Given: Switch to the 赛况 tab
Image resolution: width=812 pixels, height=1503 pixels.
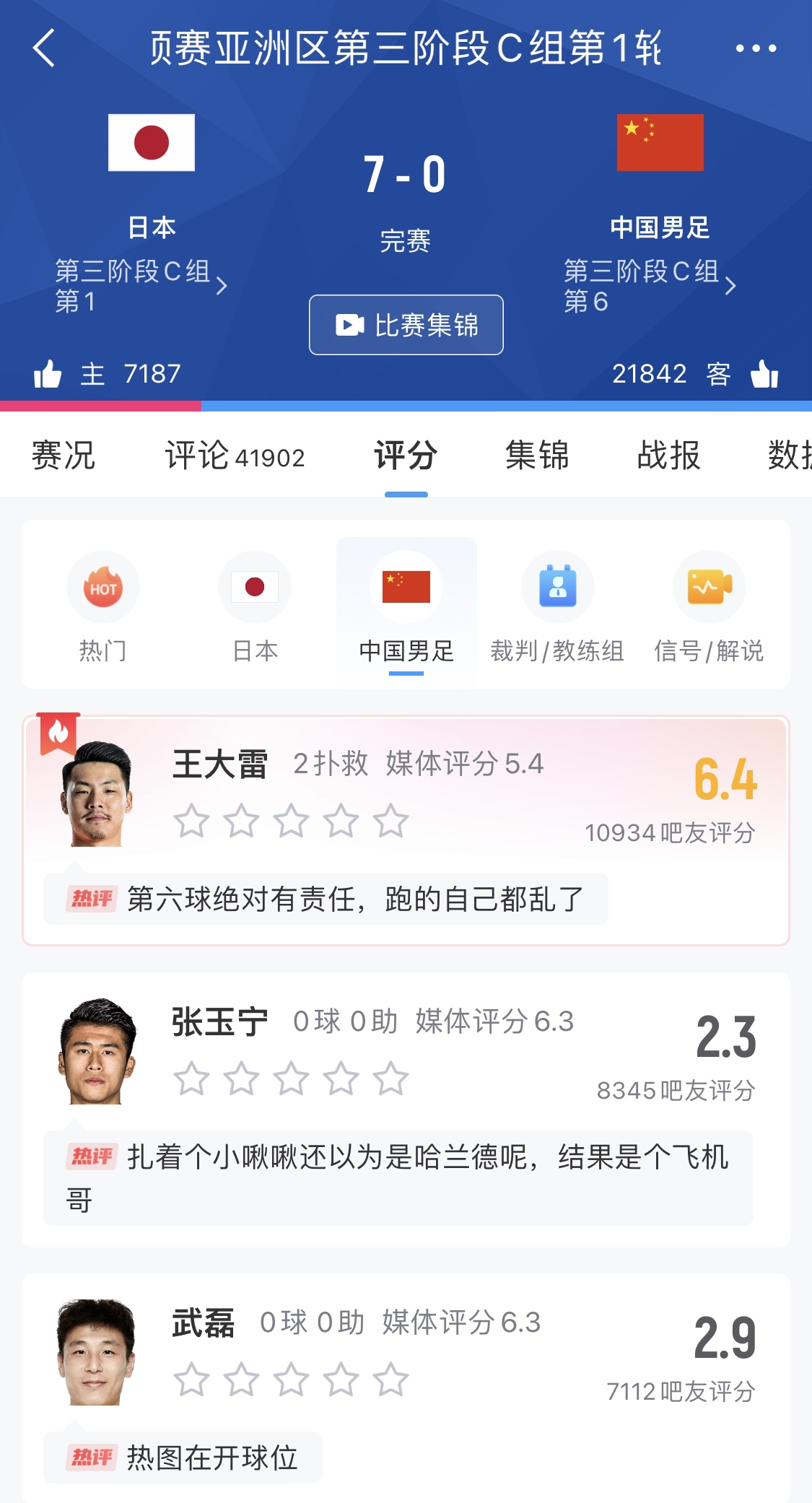Looking at the screenshot, I should click(x=64, y=456).
